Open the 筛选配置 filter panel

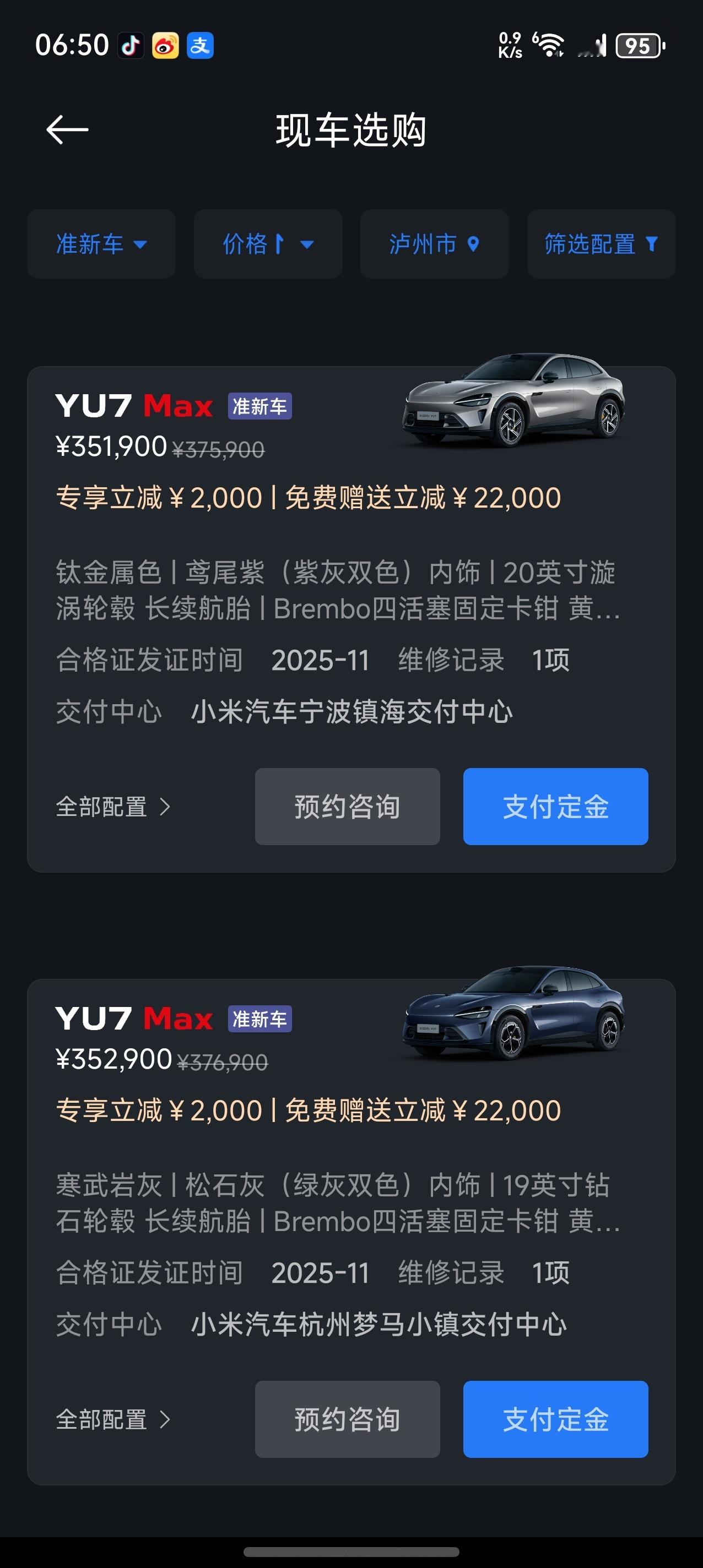(600, 243)
